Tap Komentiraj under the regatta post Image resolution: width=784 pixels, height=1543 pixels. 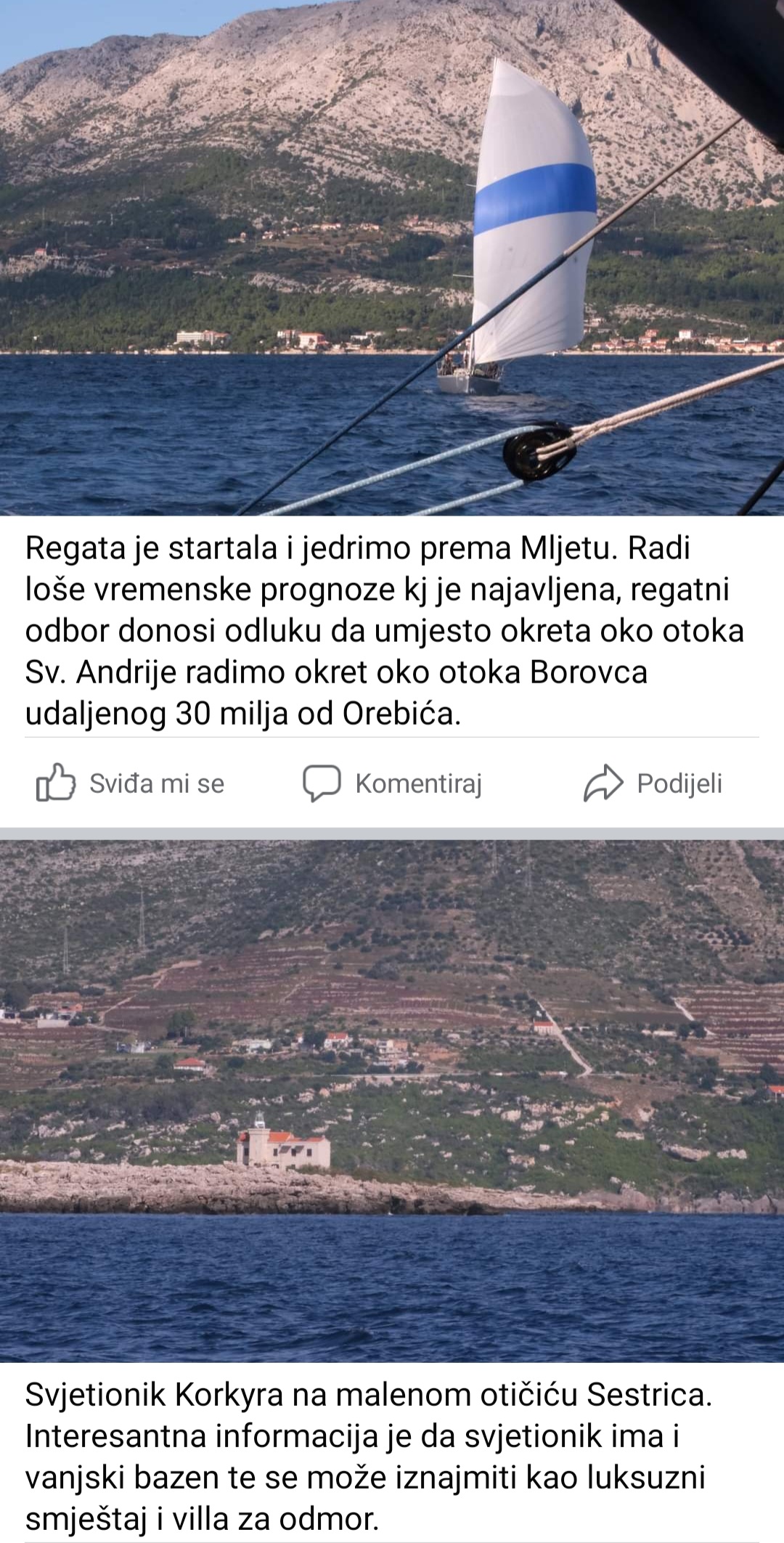(x=393, y=783)
